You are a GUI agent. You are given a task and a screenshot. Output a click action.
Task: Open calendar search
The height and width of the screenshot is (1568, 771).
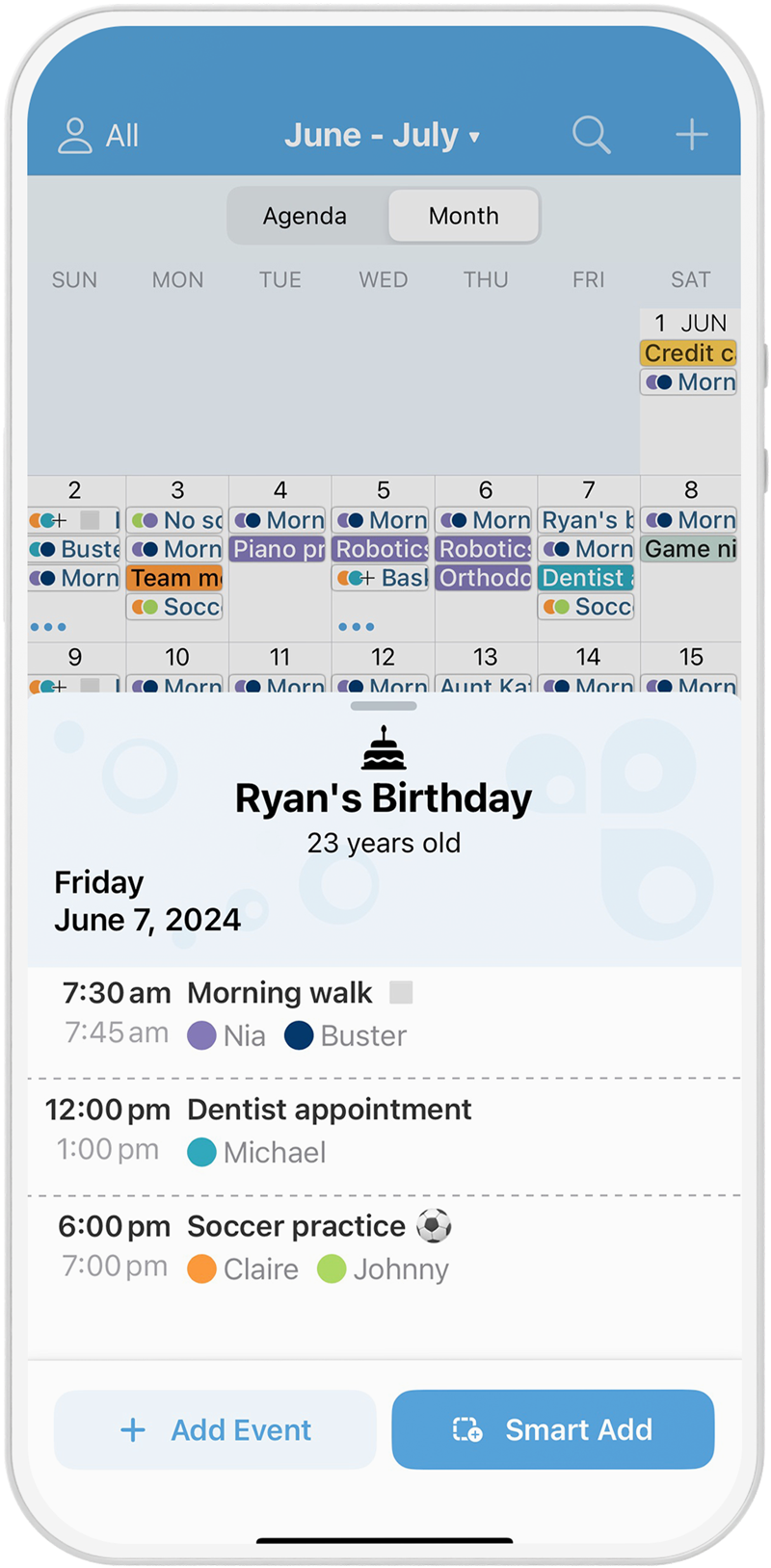(591, 136)
